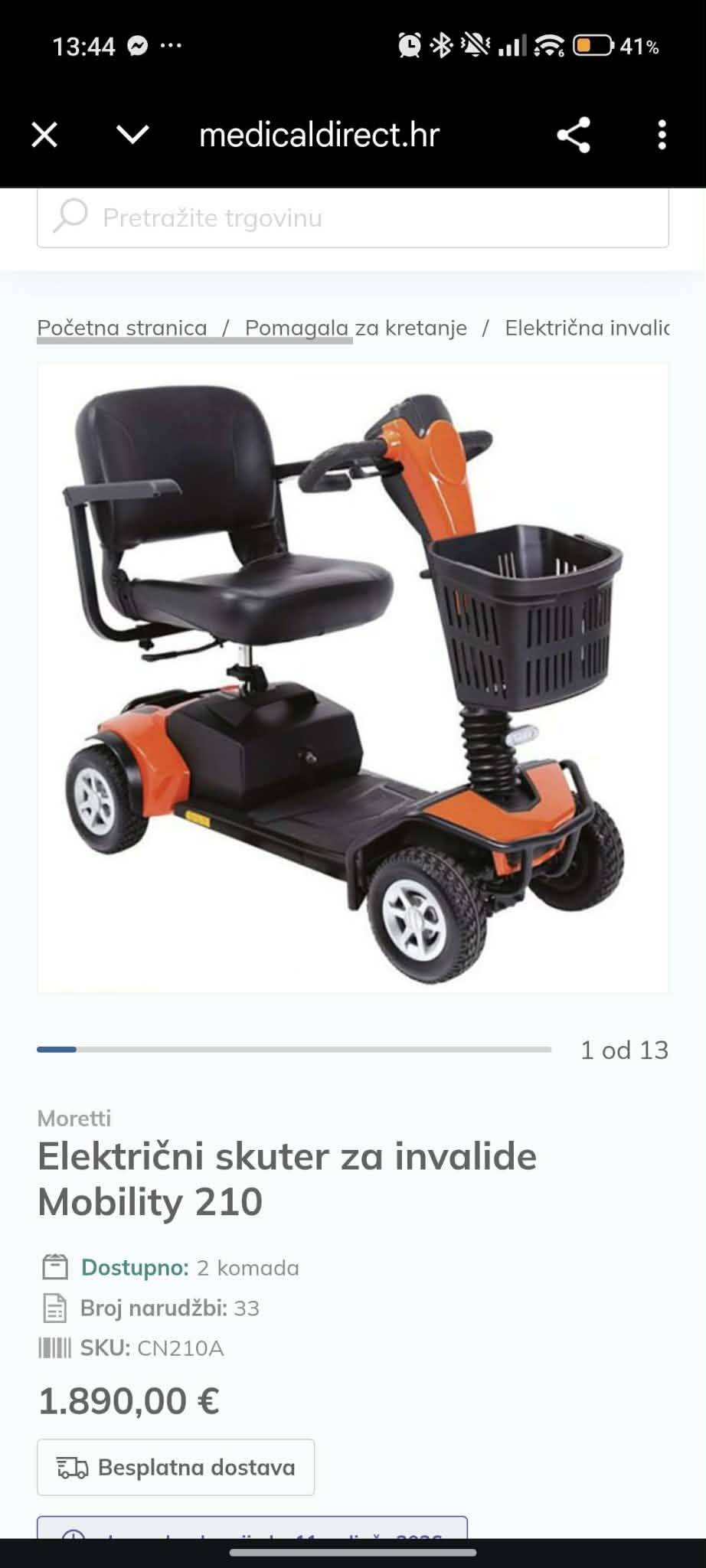Open the Električna invalidska breadcrumb link
706x1568 pixels.
[586, 328]
